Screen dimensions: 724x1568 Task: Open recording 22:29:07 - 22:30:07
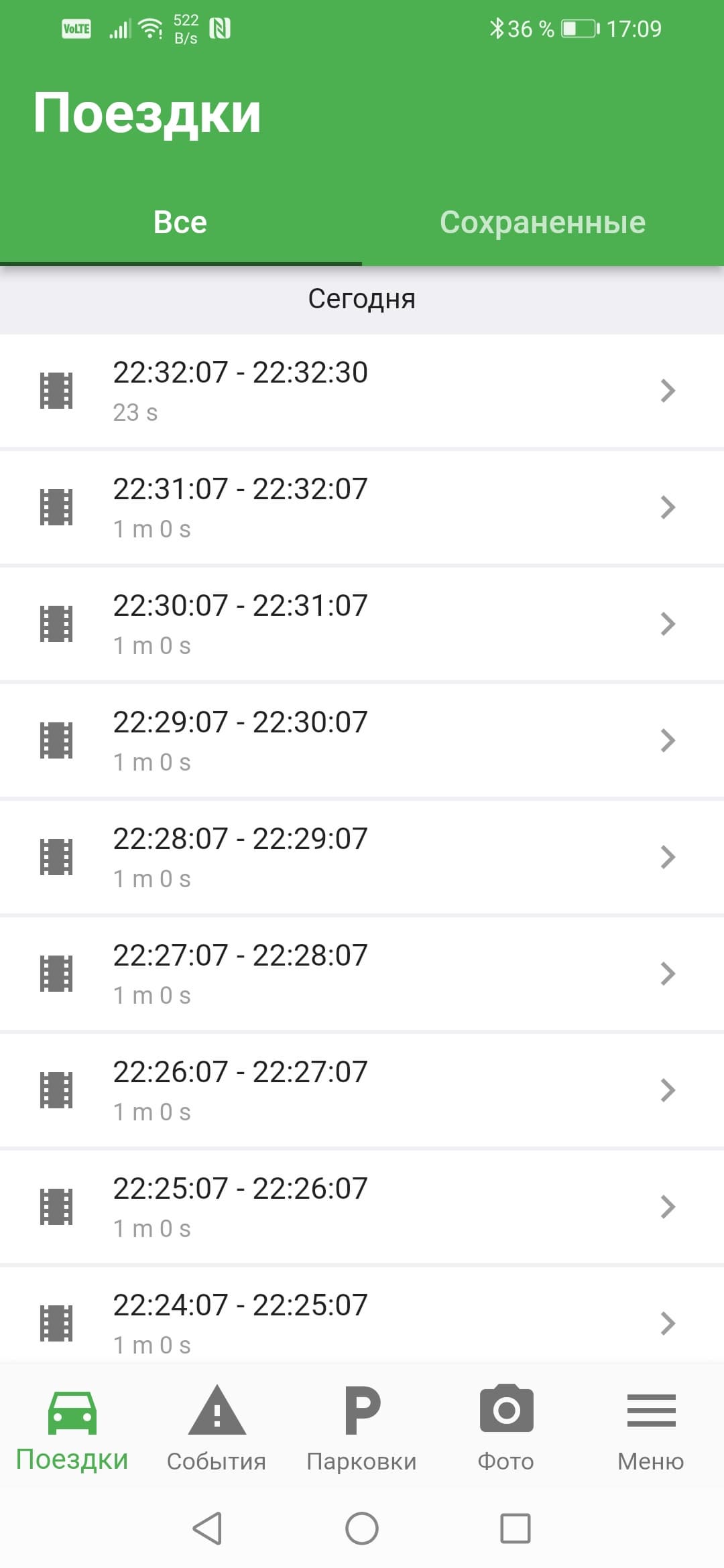362,740
